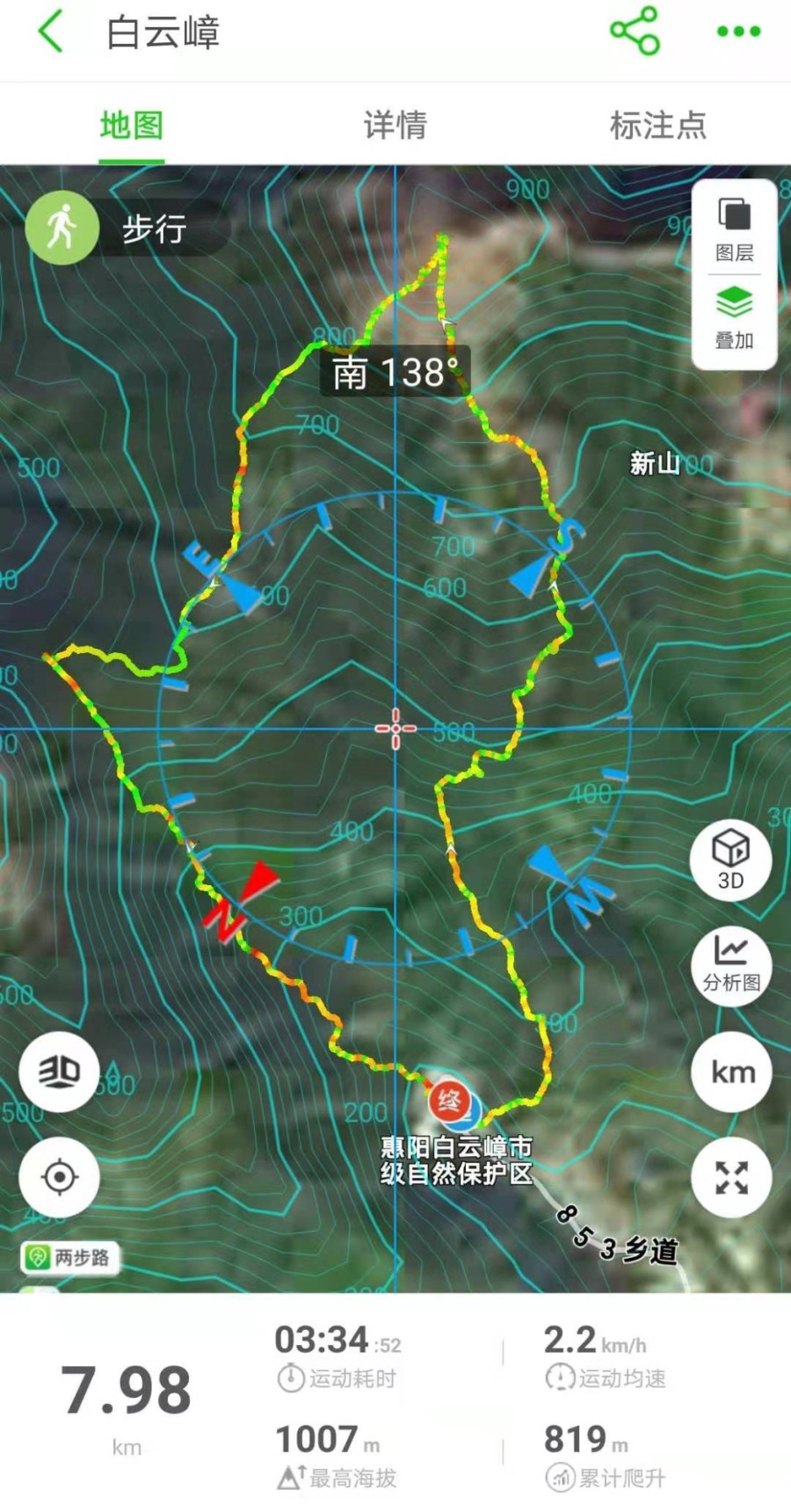Viewport: 791px width, 1512px height.
Task: Toggle the 3D map tilt mode
Action: pos(59,1072)
